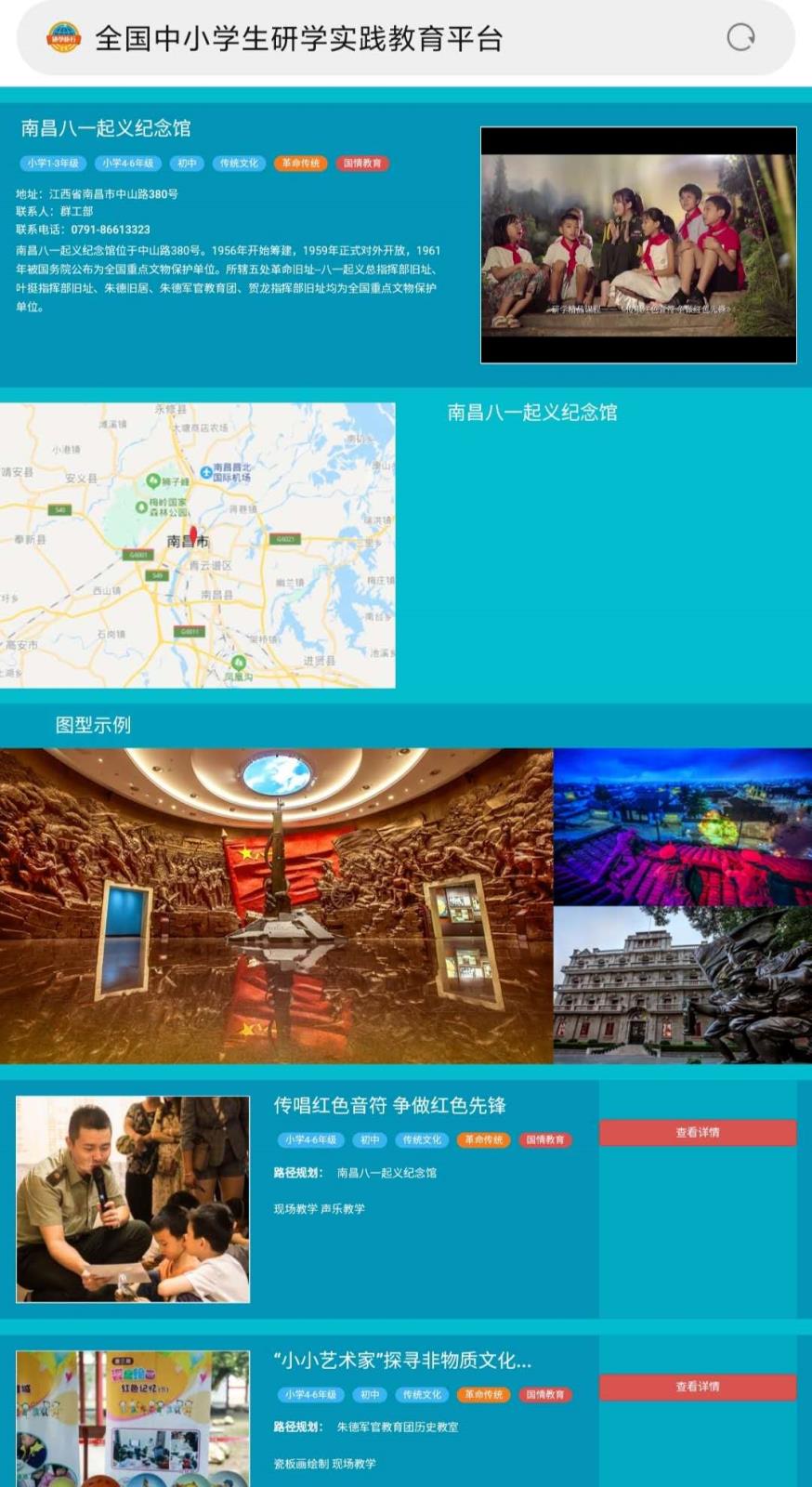This screenshot has width=812, height=1487.
Task: Open the 传唱红色音符 course thumbnail
Action: 133,1199
